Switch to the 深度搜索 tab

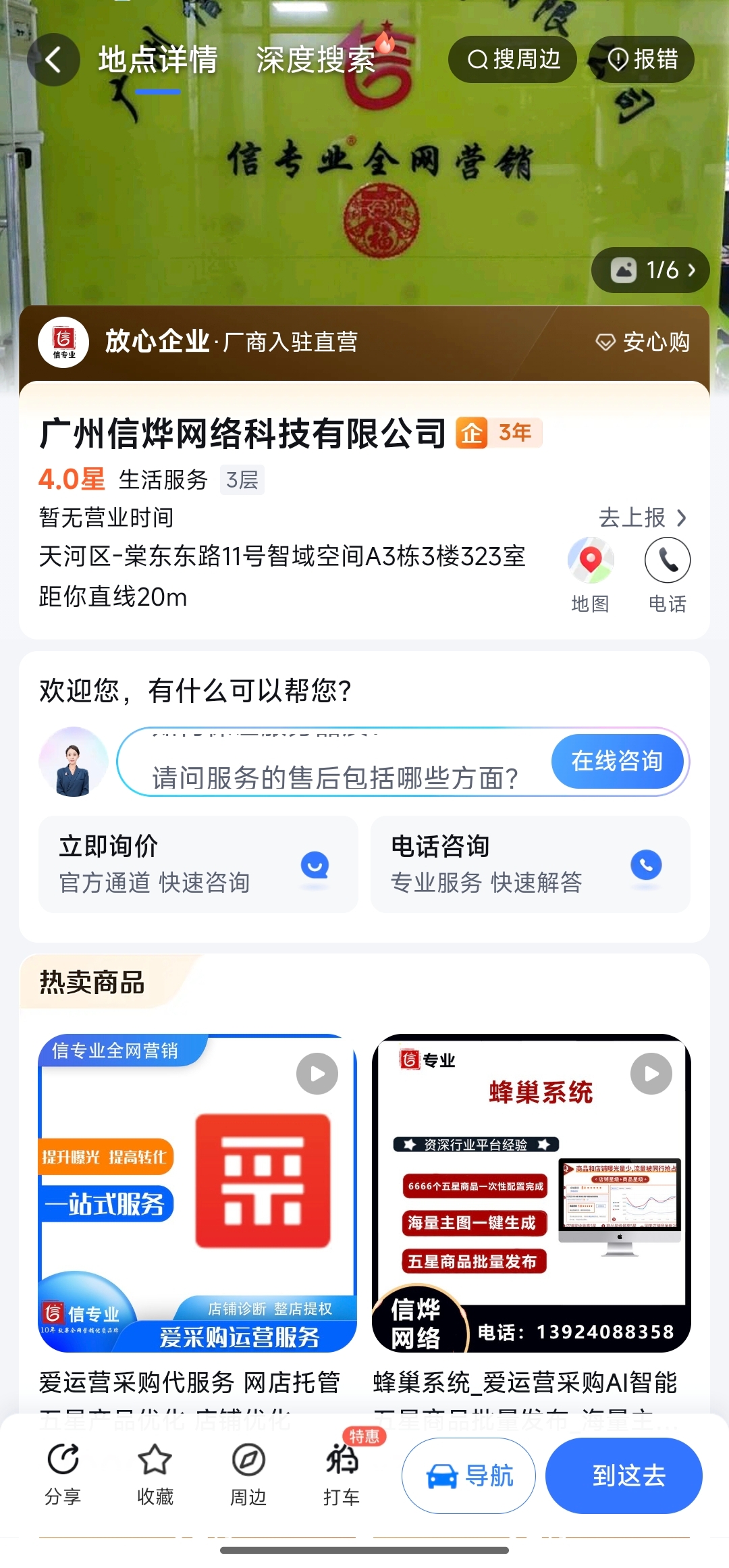(x=316, y=59)
